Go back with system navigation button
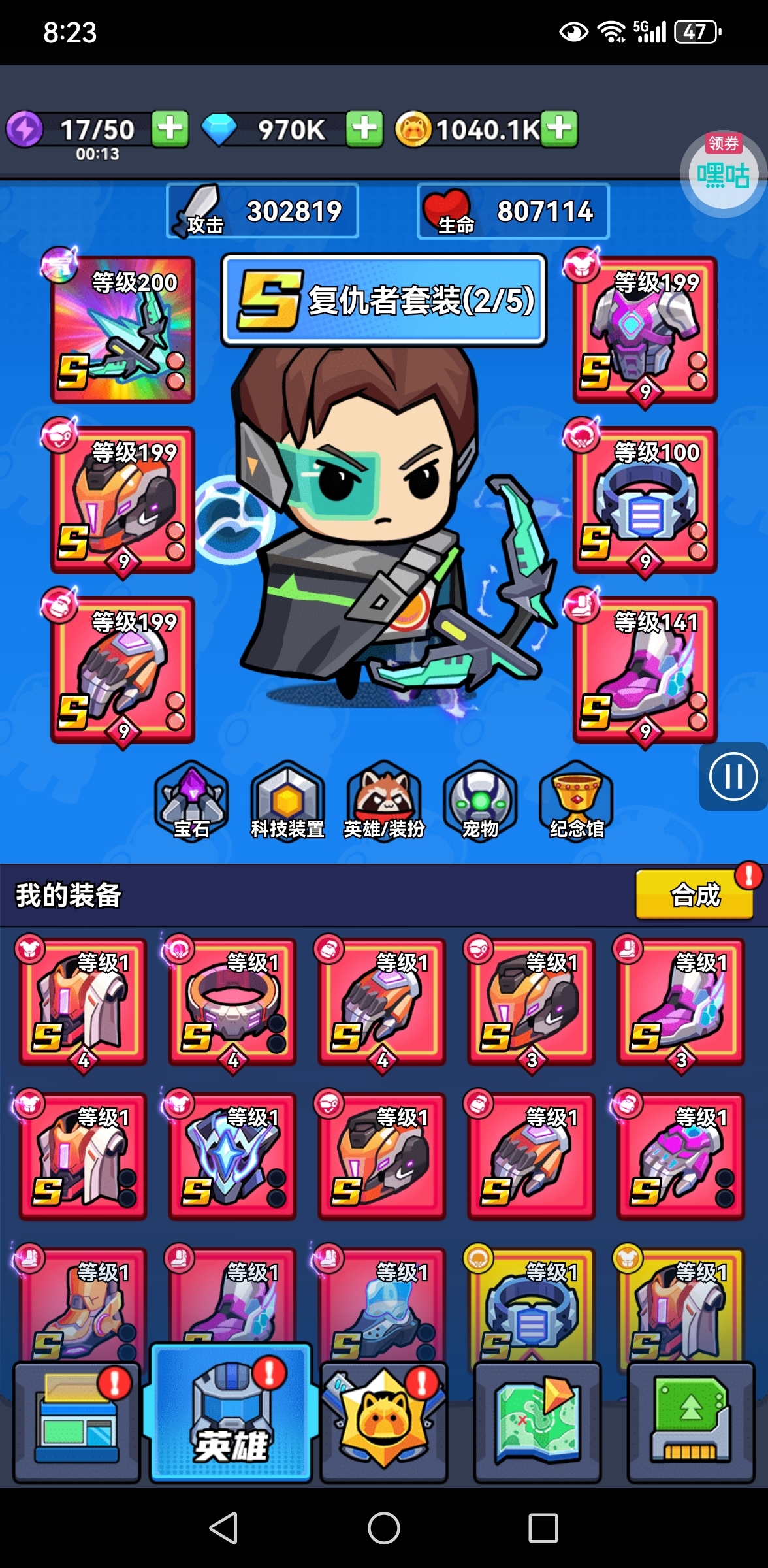The image size is (768, 1568). pos(223,1527)
